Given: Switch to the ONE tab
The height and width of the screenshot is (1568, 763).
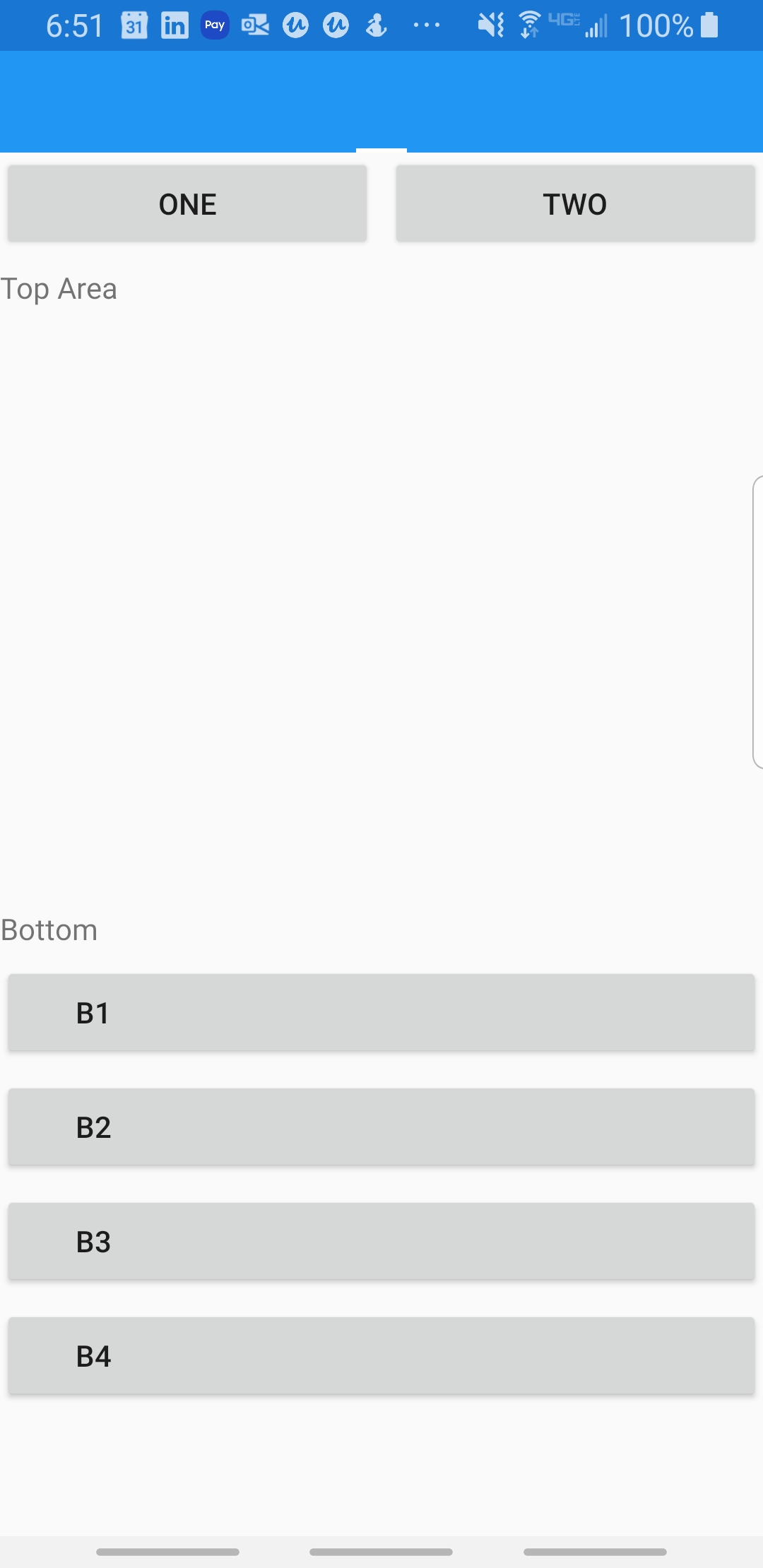Looking at the screenshot, I should tap(187, 203).
